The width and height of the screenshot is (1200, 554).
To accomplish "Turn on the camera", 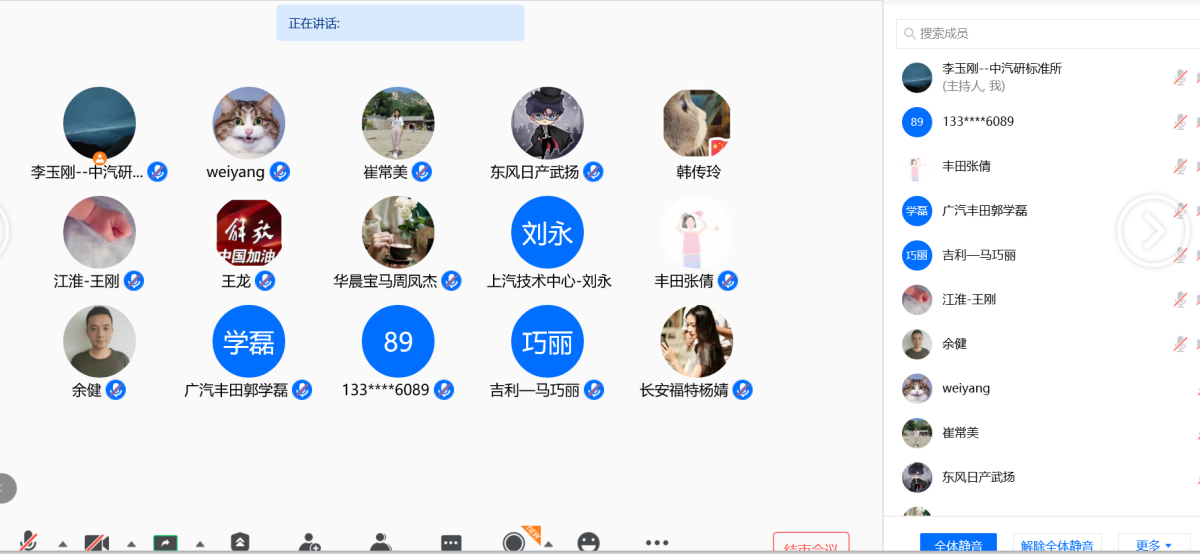I will click(x=97, y=542).
